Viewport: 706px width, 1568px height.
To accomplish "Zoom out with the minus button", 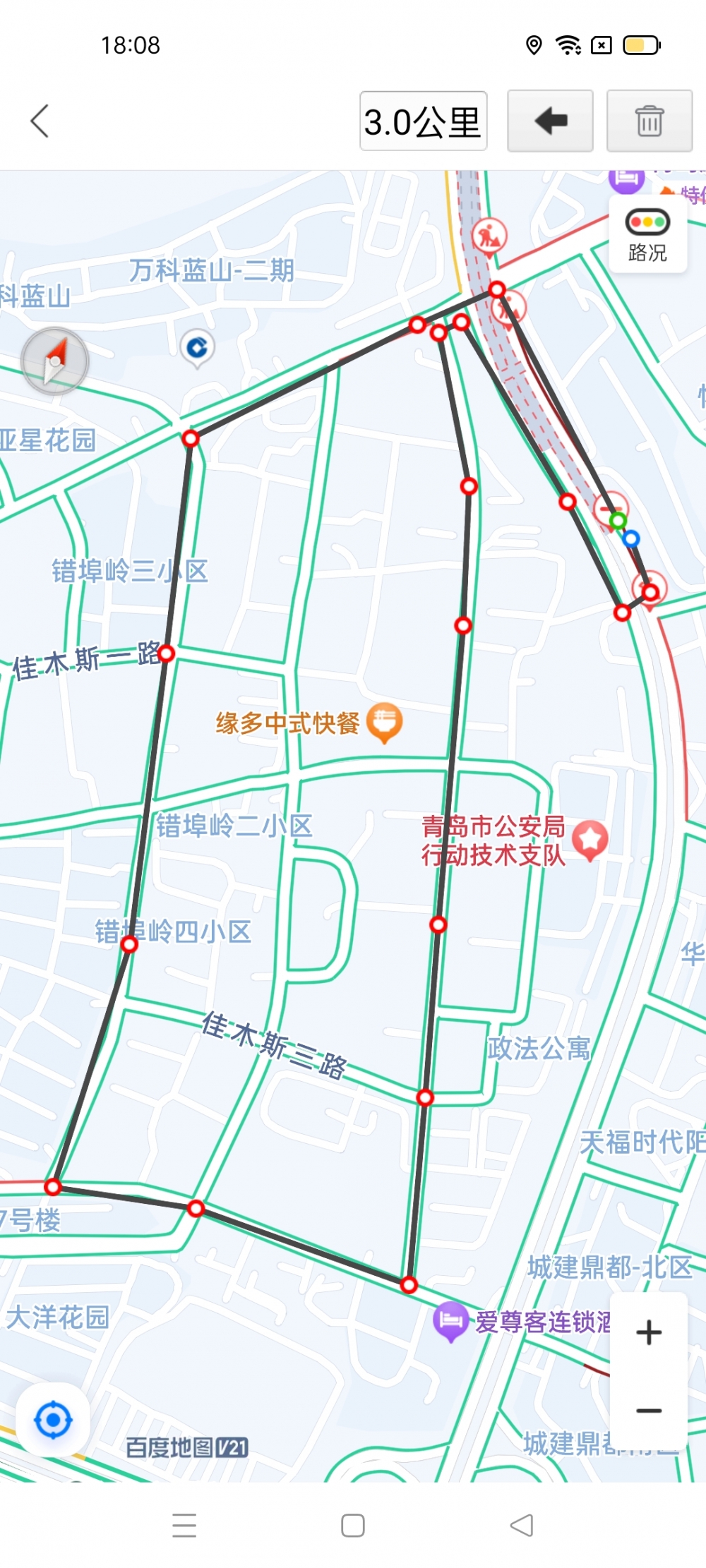I will point(648,1411).
